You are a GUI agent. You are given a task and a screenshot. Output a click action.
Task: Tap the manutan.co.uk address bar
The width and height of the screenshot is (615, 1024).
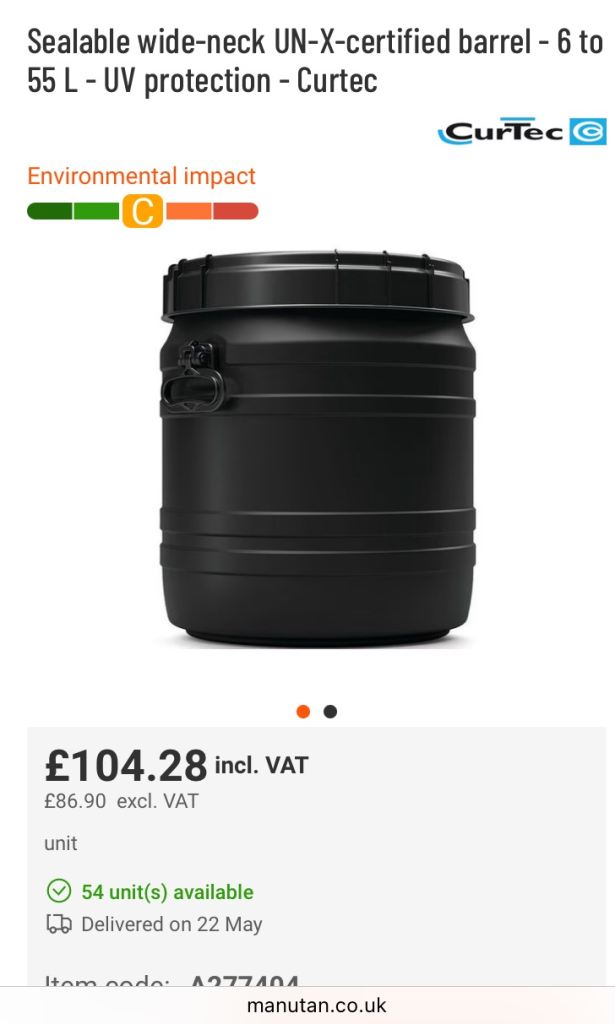pos(316,1005)
